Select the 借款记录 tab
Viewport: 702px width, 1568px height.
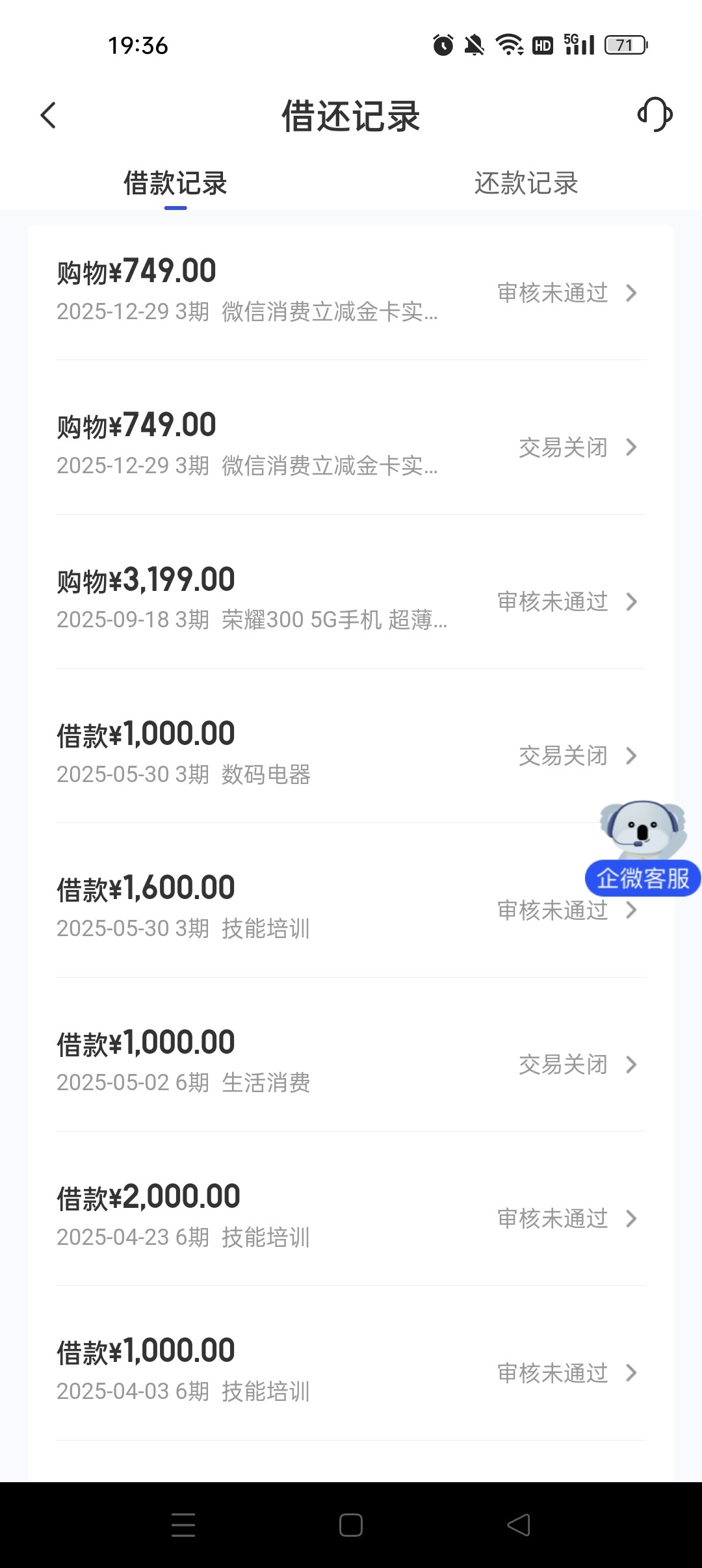(x=175, y=183)
